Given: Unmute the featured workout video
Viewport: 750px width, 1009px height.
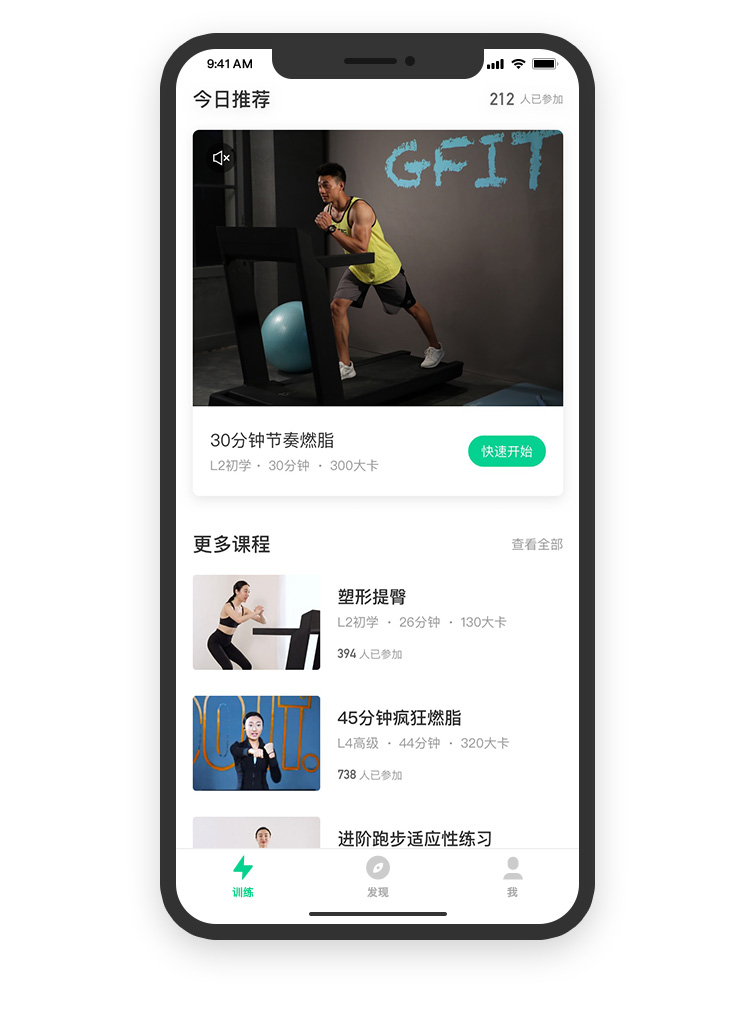Looking at the screenshot, I should 222,158.
